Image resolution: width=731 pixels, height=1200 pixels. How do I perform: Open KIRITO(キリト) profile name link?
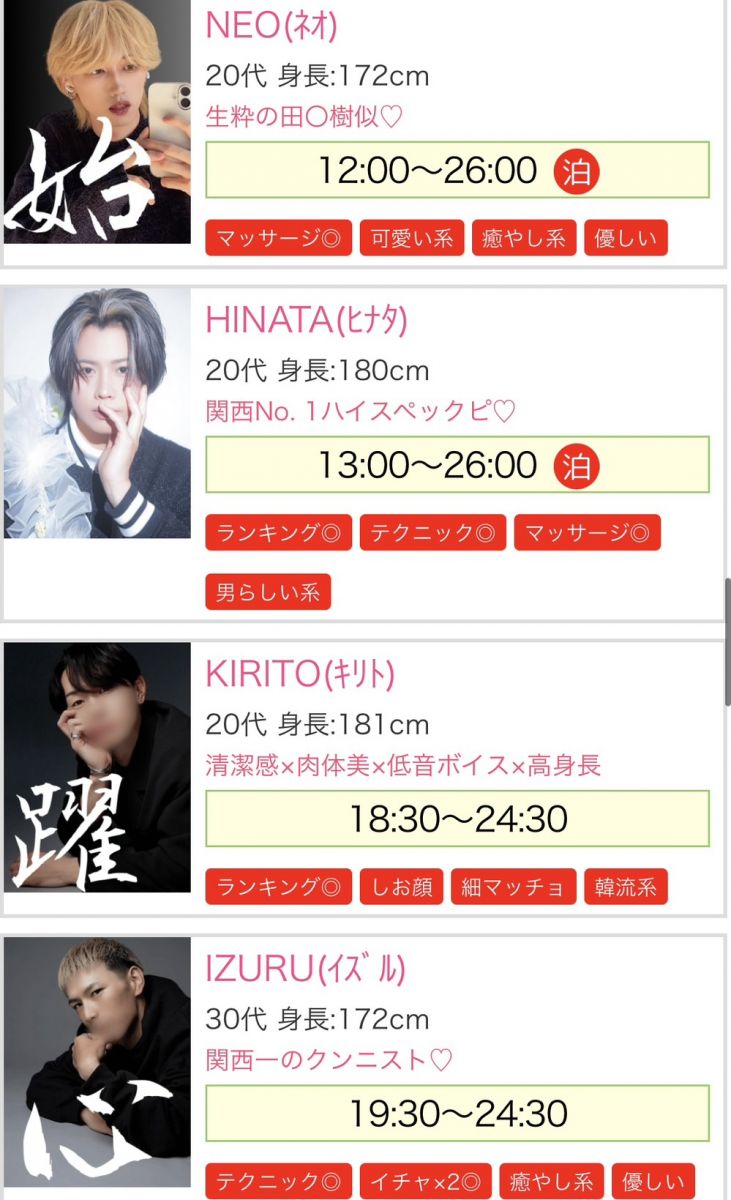pos(300,675)
